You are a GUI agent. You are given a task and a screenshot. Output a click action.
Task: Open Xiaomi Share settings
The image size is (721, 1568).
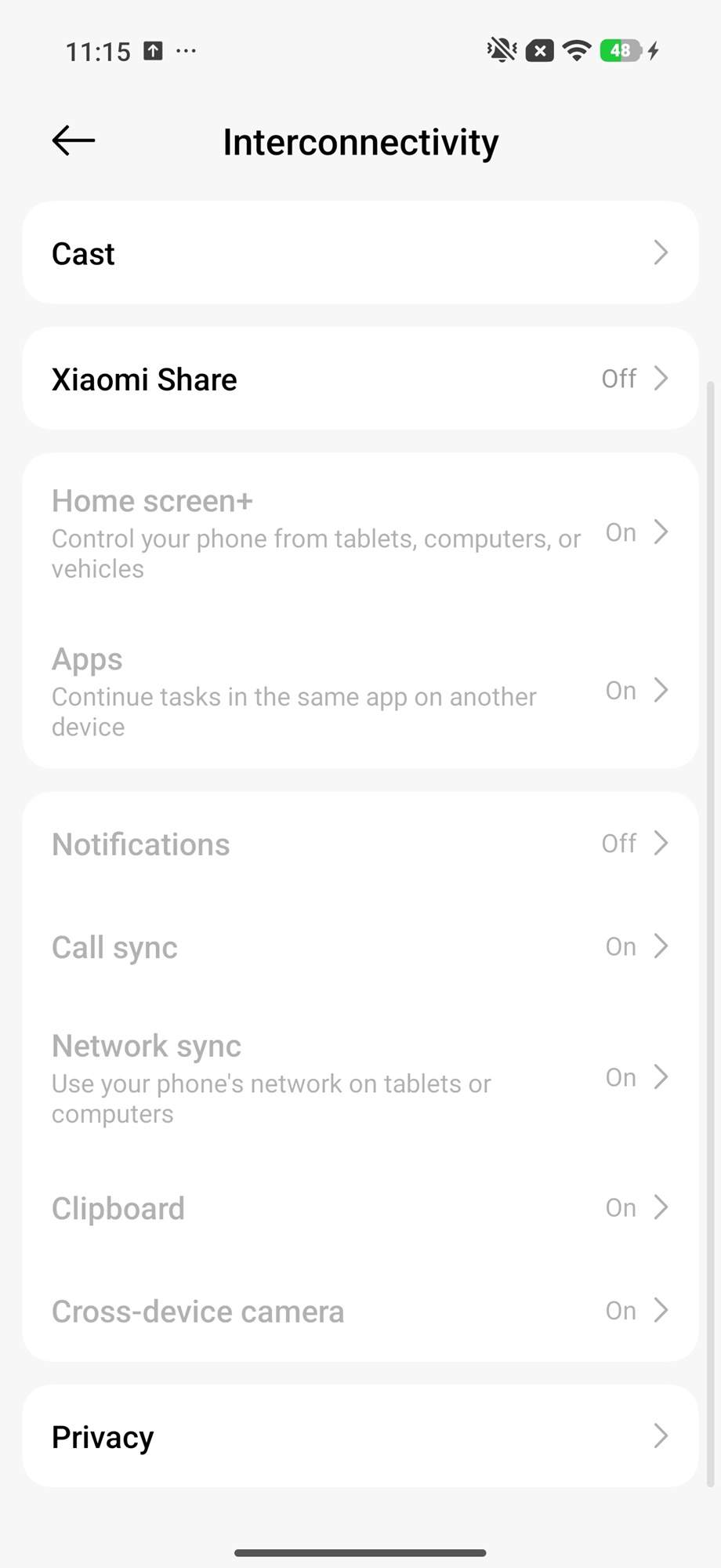360,379
